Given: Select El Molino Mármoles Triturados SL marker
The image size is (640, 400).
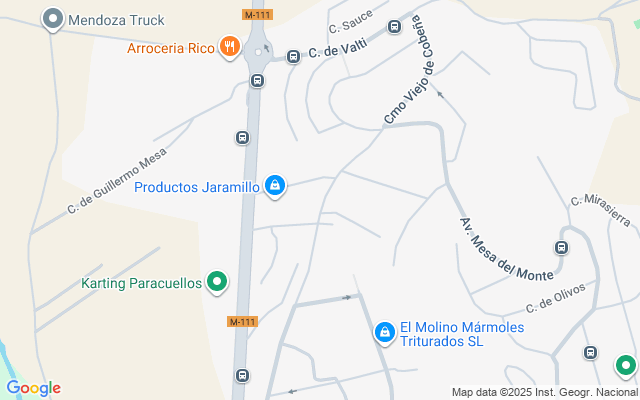Looking at the screenshot, I should 384,333.
